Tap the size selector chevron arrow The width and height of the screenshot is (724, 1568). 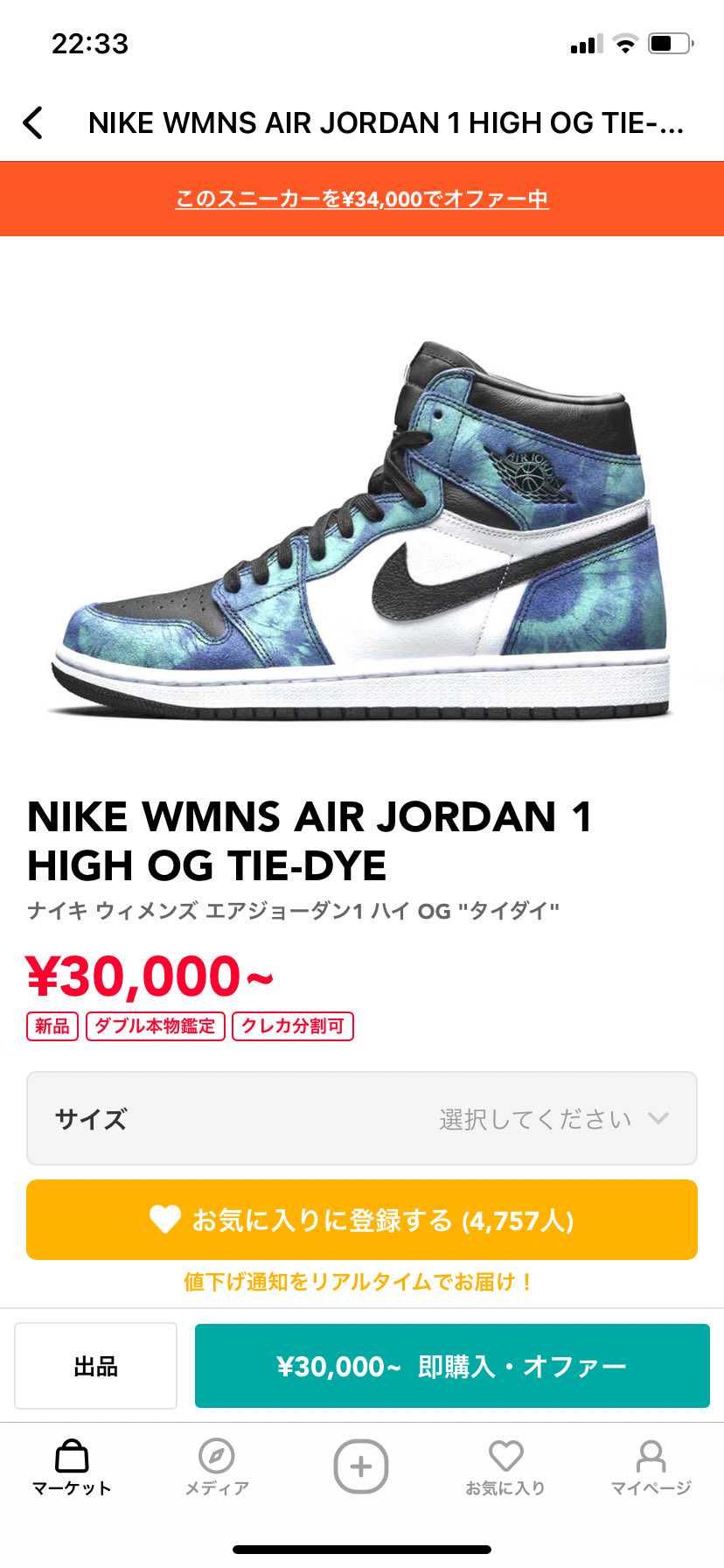click(658, 1118)
